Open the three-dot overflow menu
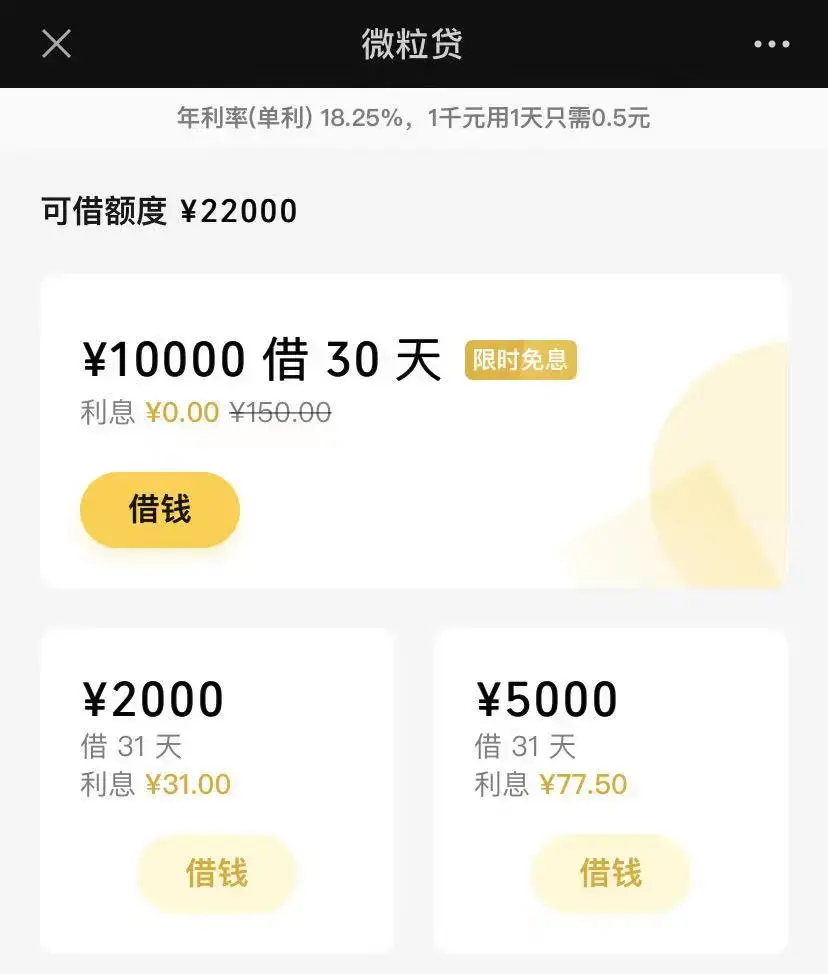 (x=771, y=44)
